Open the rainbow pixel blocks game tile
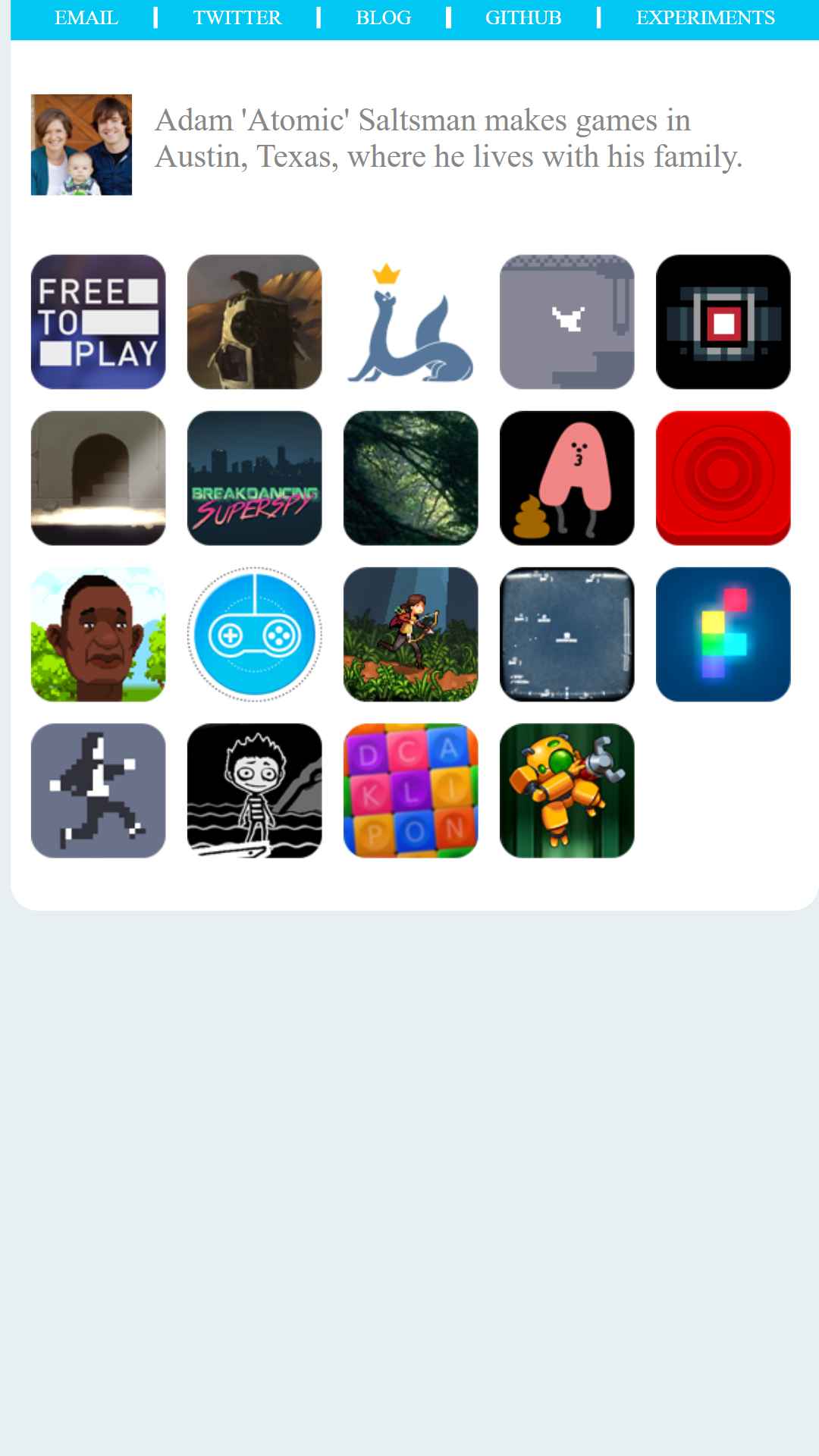Image resolution: width=819 pixels, height=1456 pixels. (x=723, y=635)
